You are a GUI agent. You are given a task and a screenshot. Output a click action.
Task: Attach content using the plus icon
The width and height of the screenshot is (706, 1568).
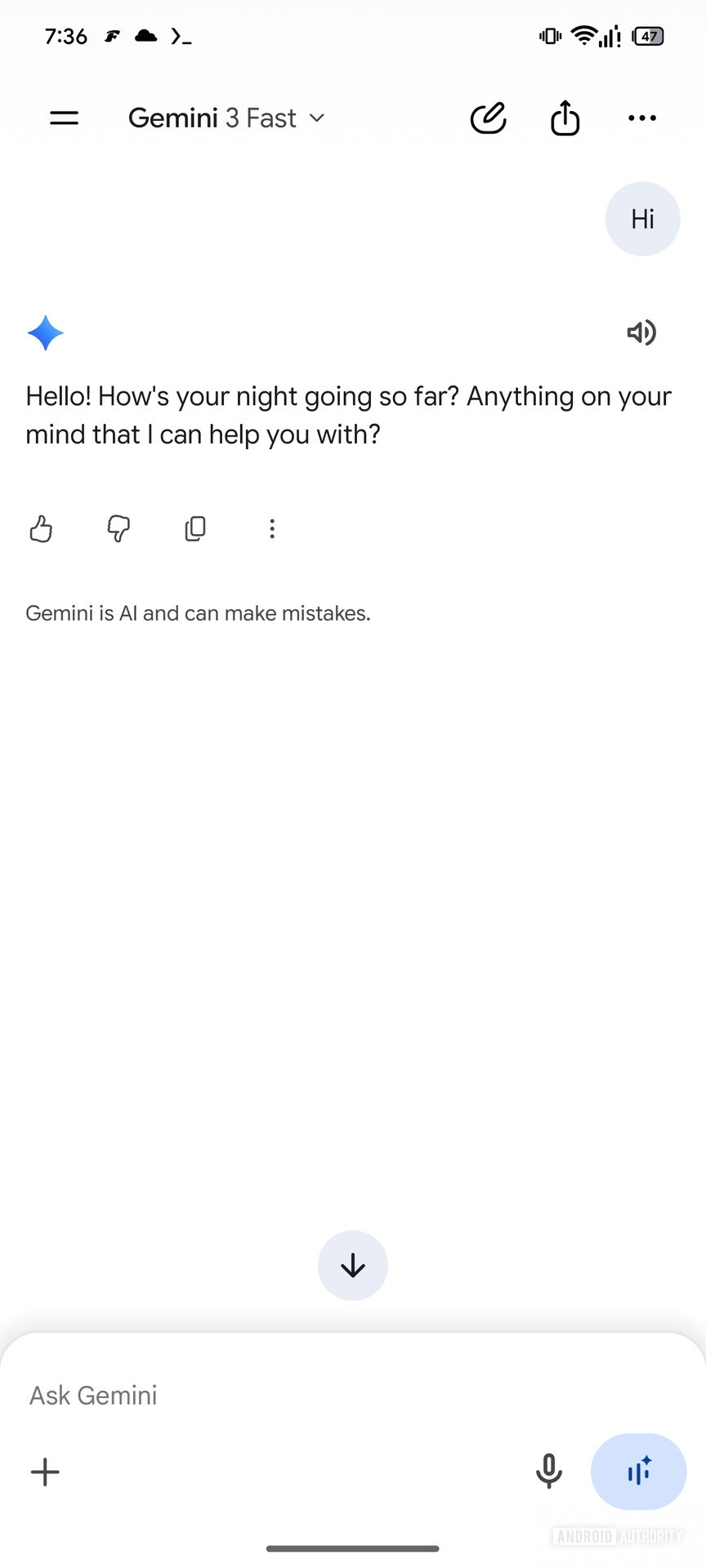[x=45, y=1472]
